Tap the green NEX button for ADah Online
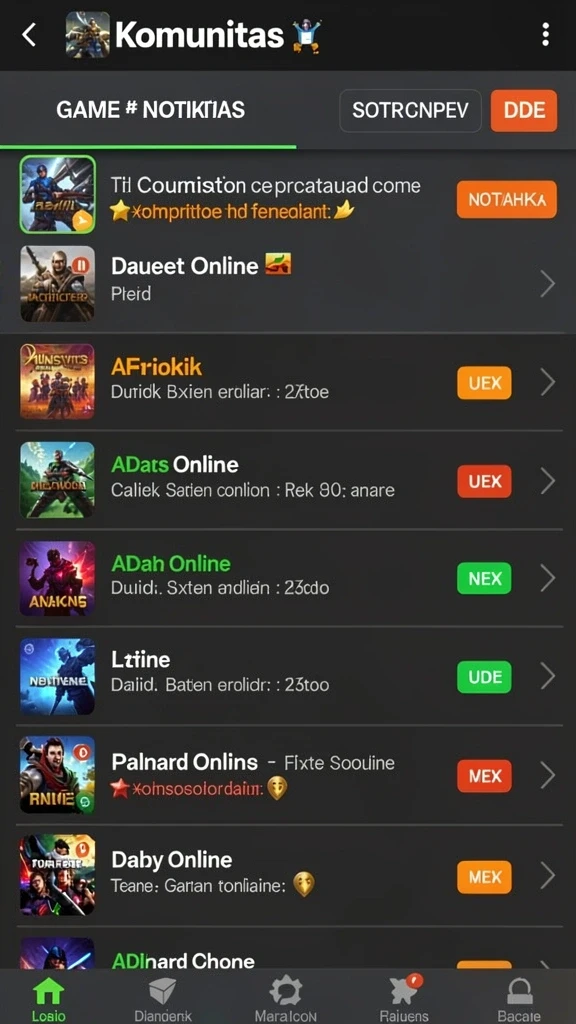Image resolution: width=576 pixels, height=1024 pixels. pyautogui.click(x=485, y=579)
